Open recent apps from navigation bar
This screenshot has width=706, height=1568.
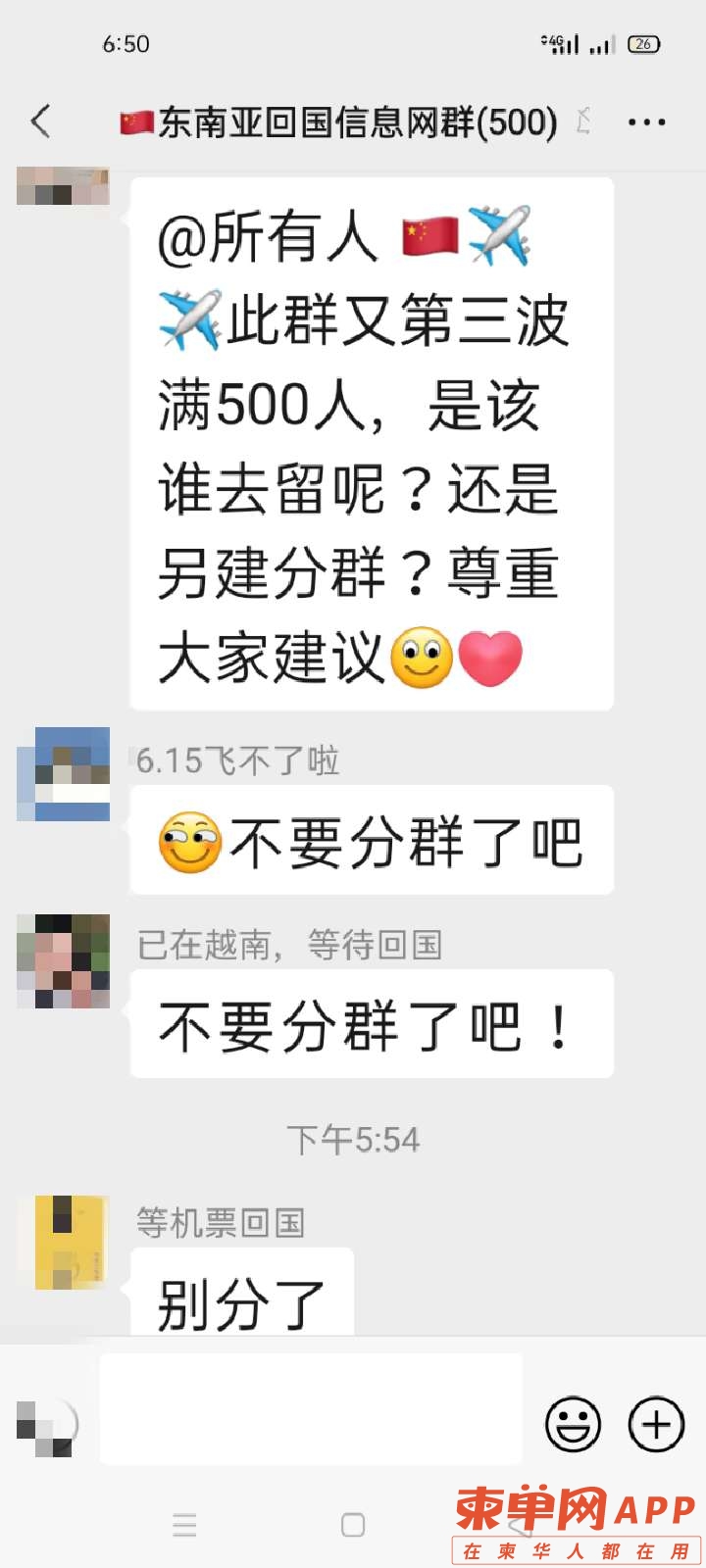click(x=184, y=1525)
